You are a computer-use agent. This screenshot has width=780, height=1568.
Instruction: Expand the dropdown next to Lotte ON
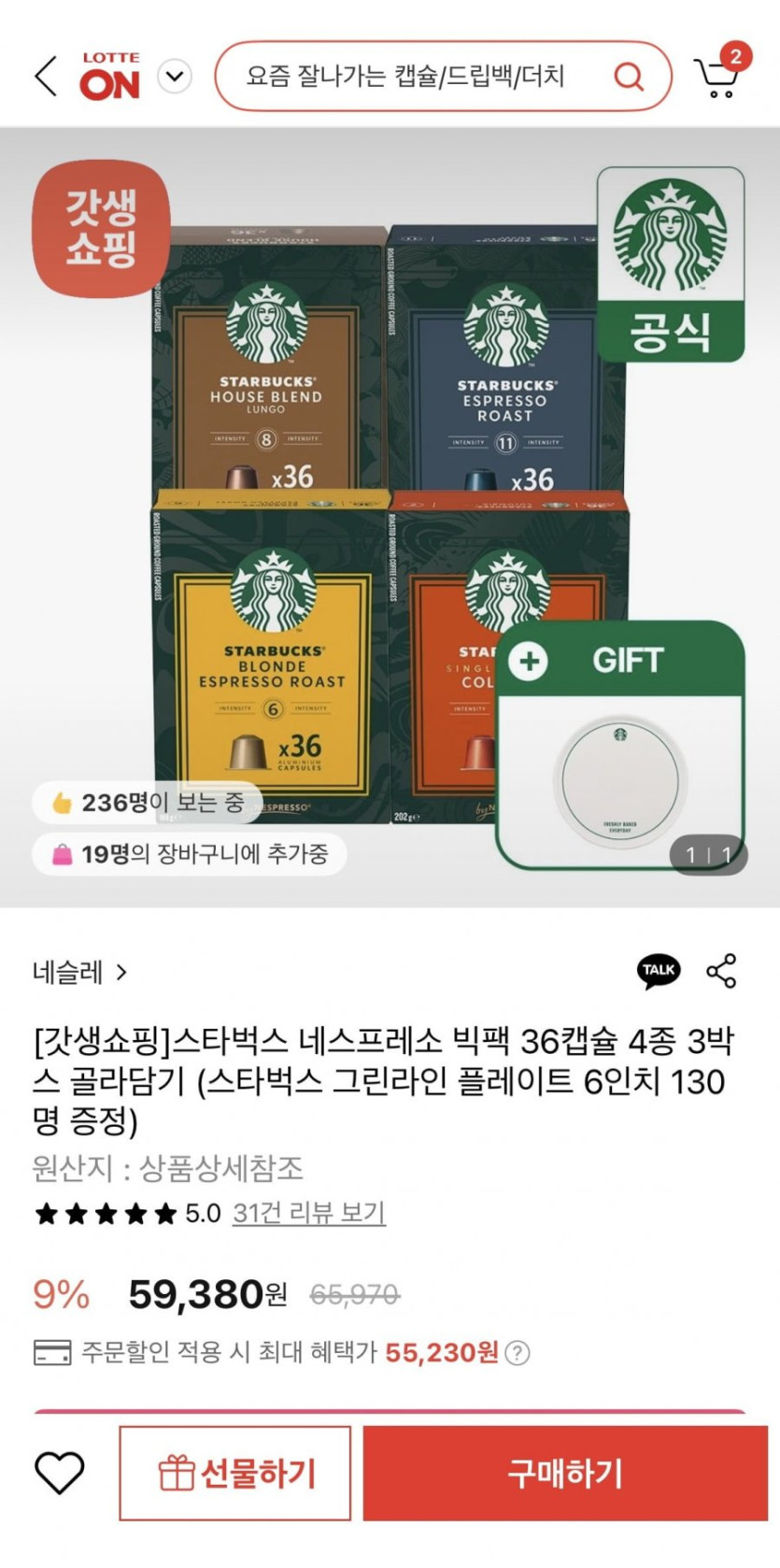coord(175,76)
